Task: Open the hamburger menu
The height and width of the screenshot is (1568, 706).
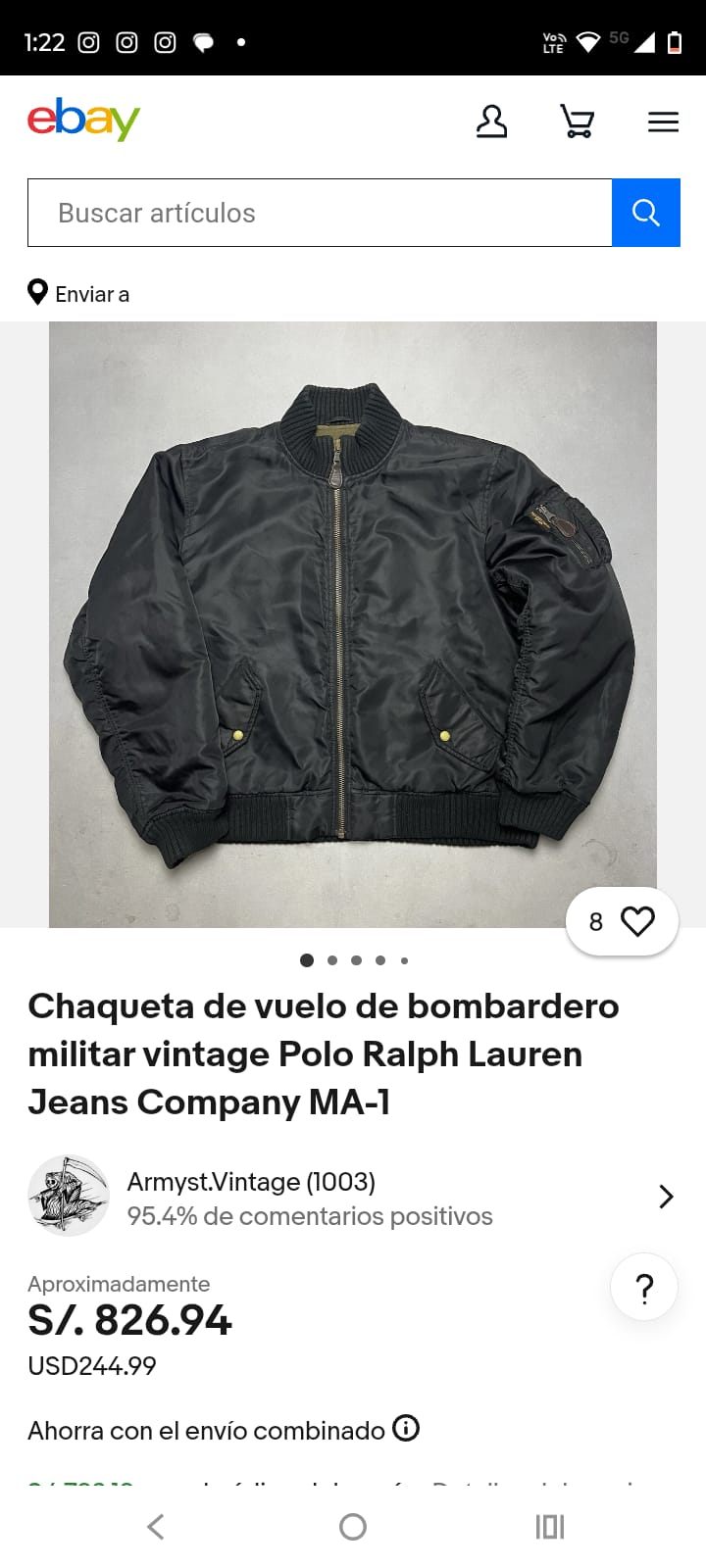Action: point(663,122)
